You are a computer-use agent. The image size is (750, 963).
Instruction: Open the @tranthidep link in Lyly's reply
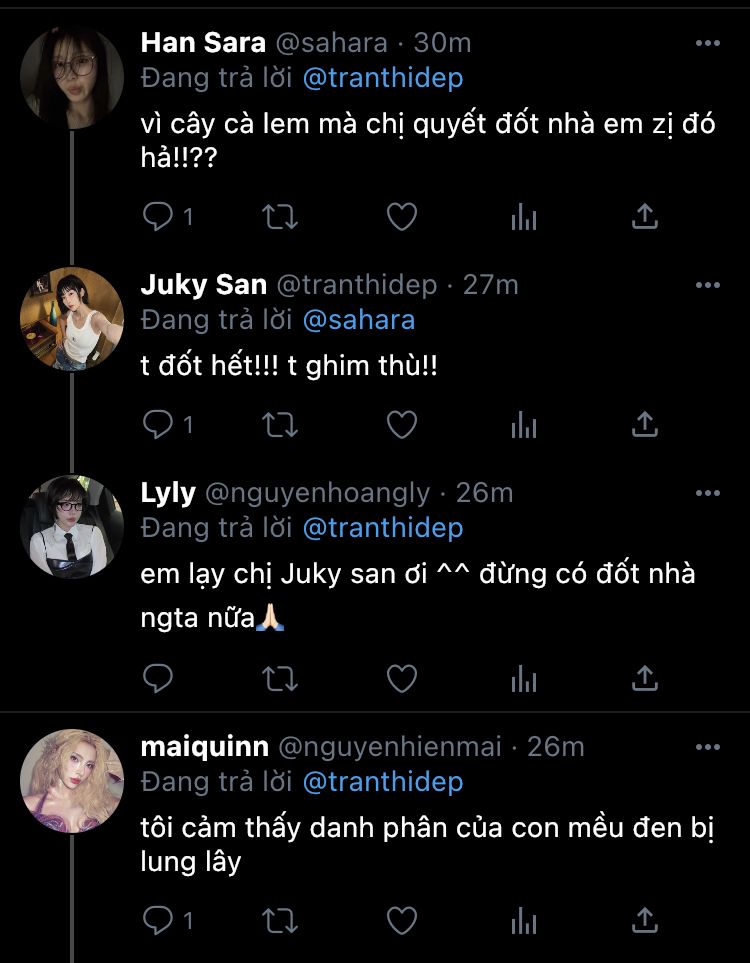click(x=383, y=528)
